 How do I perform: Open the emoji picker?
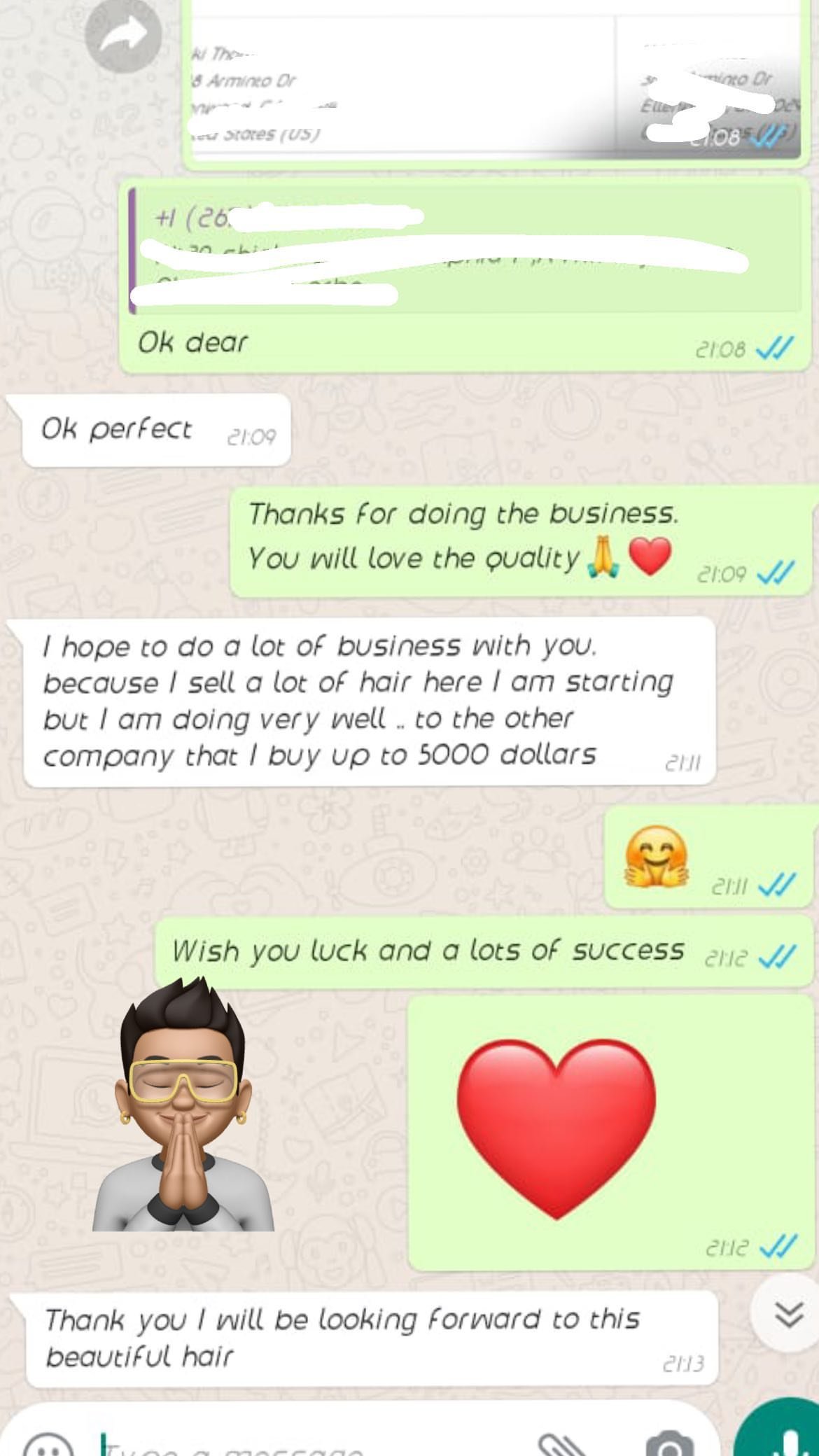[48, 1446]
